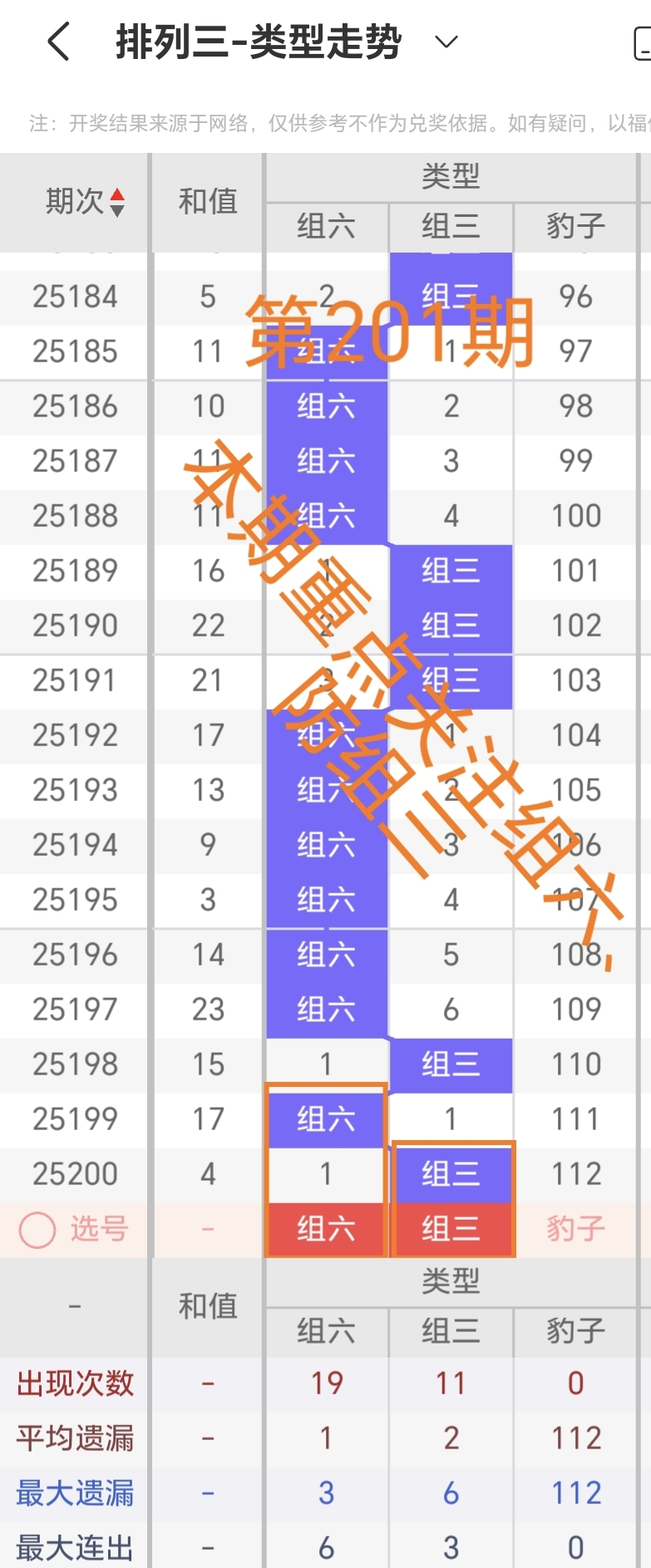Tap the orange-boxed 组六 cell in row 25199
The width and height of the screenshot is (651, 1568).
click(325, 1118)
